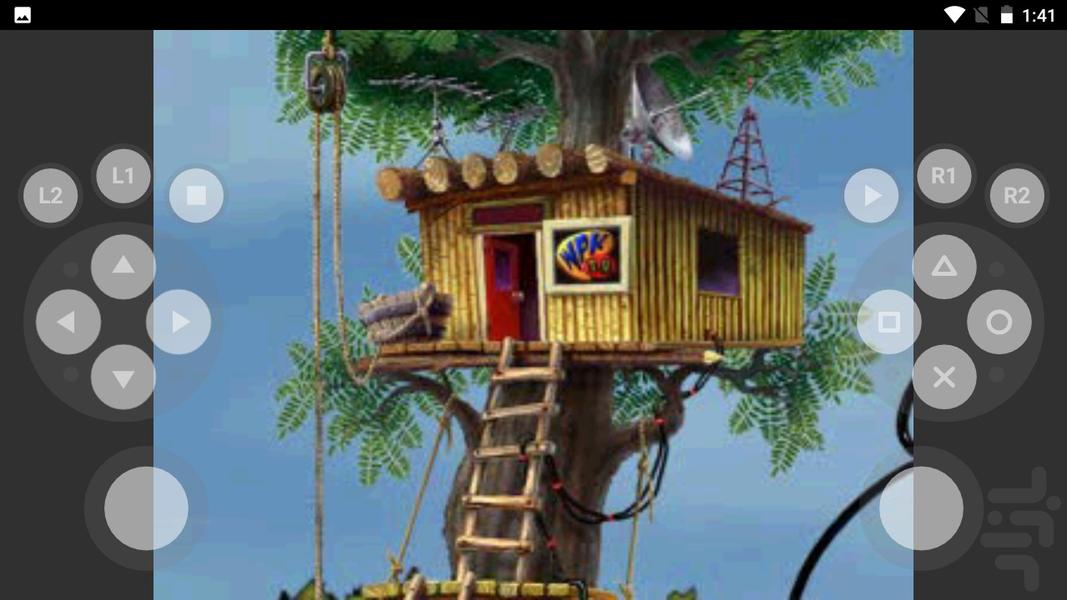Touch the right analog stick

pyautogui.click(x=921, y=508)
